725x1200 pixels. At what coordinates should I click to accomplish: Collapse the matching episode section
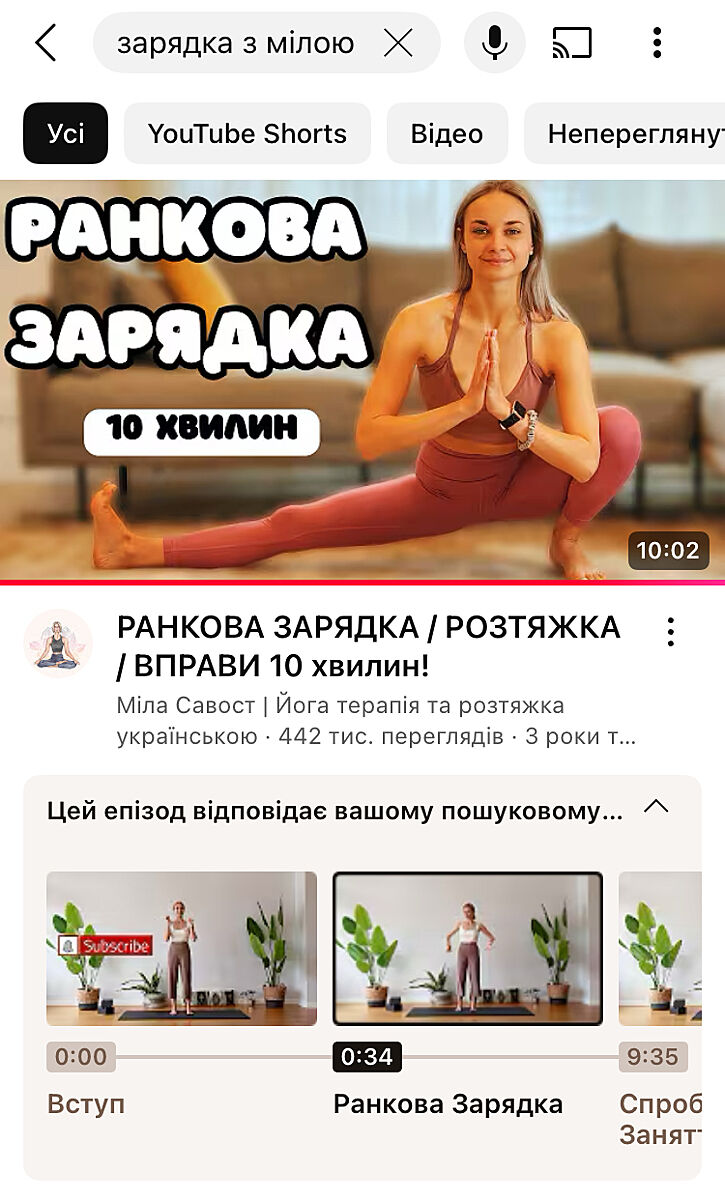(x=656, y=808)
